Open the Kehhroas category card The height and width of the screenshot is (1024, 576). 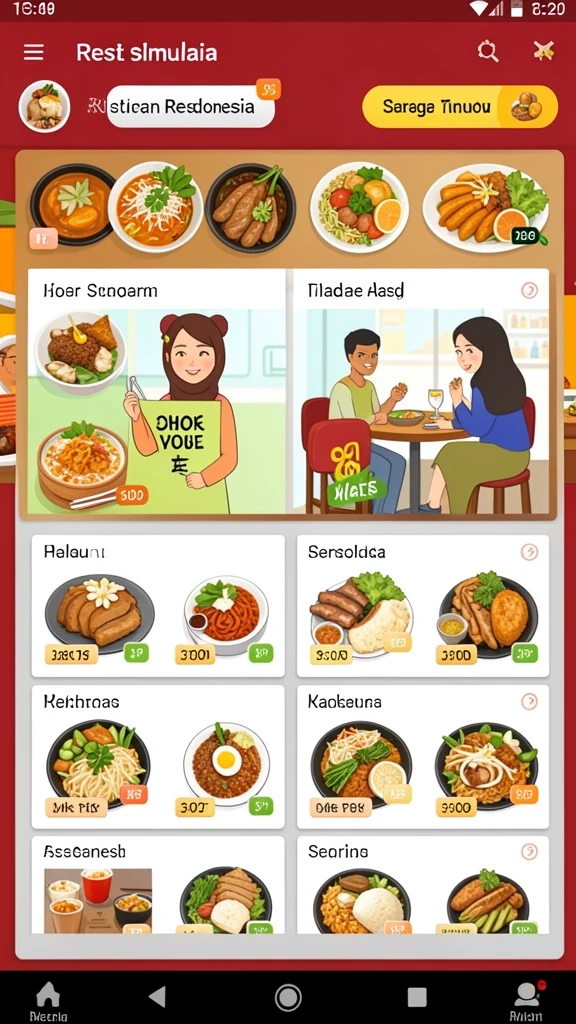point(157,756)
